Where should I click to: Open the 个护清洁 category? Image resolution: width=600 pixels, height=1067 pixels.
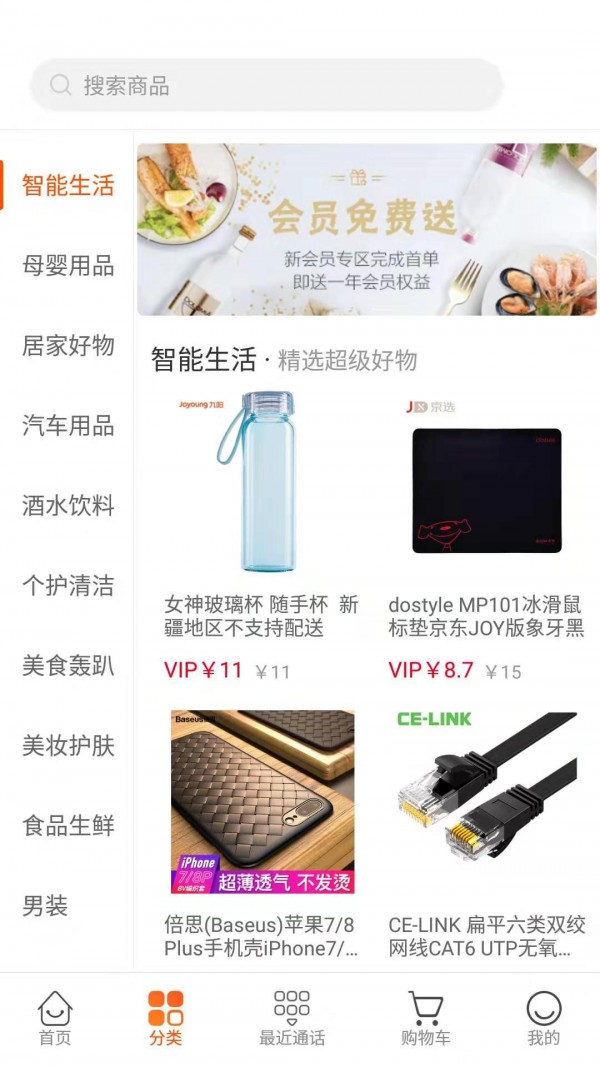click(68, 586)
